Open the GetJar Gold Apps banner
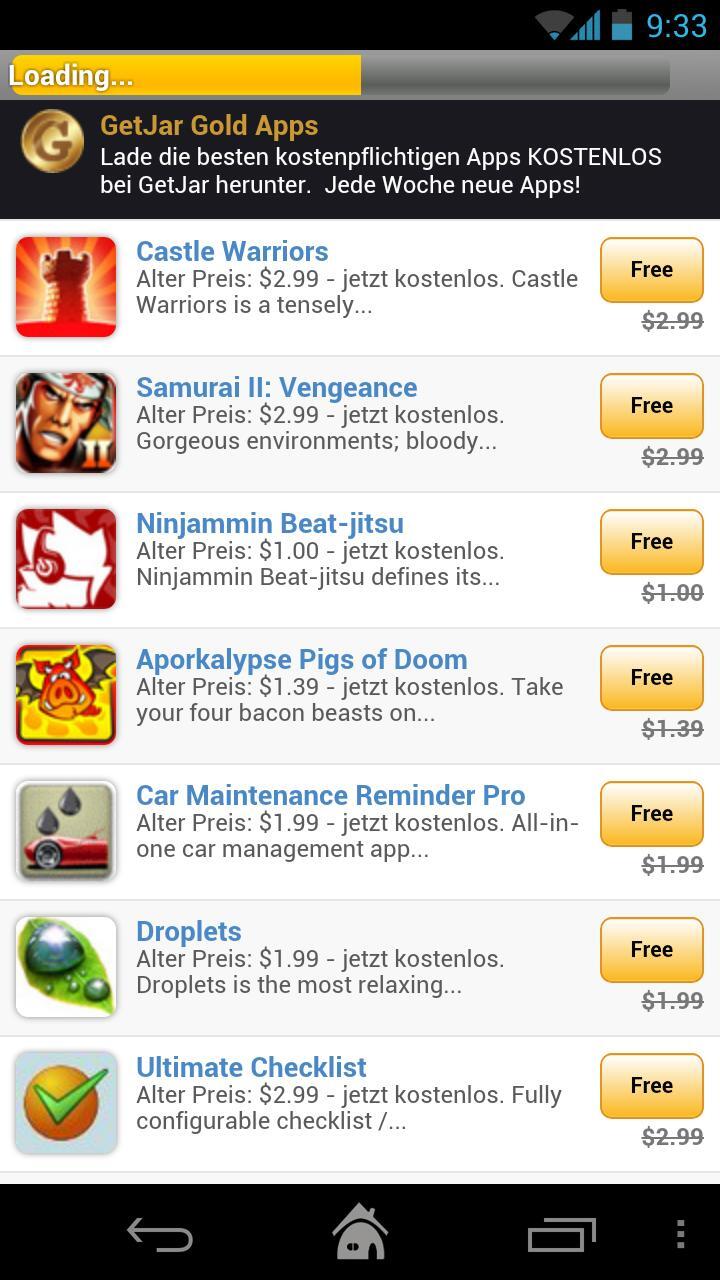 360,159
